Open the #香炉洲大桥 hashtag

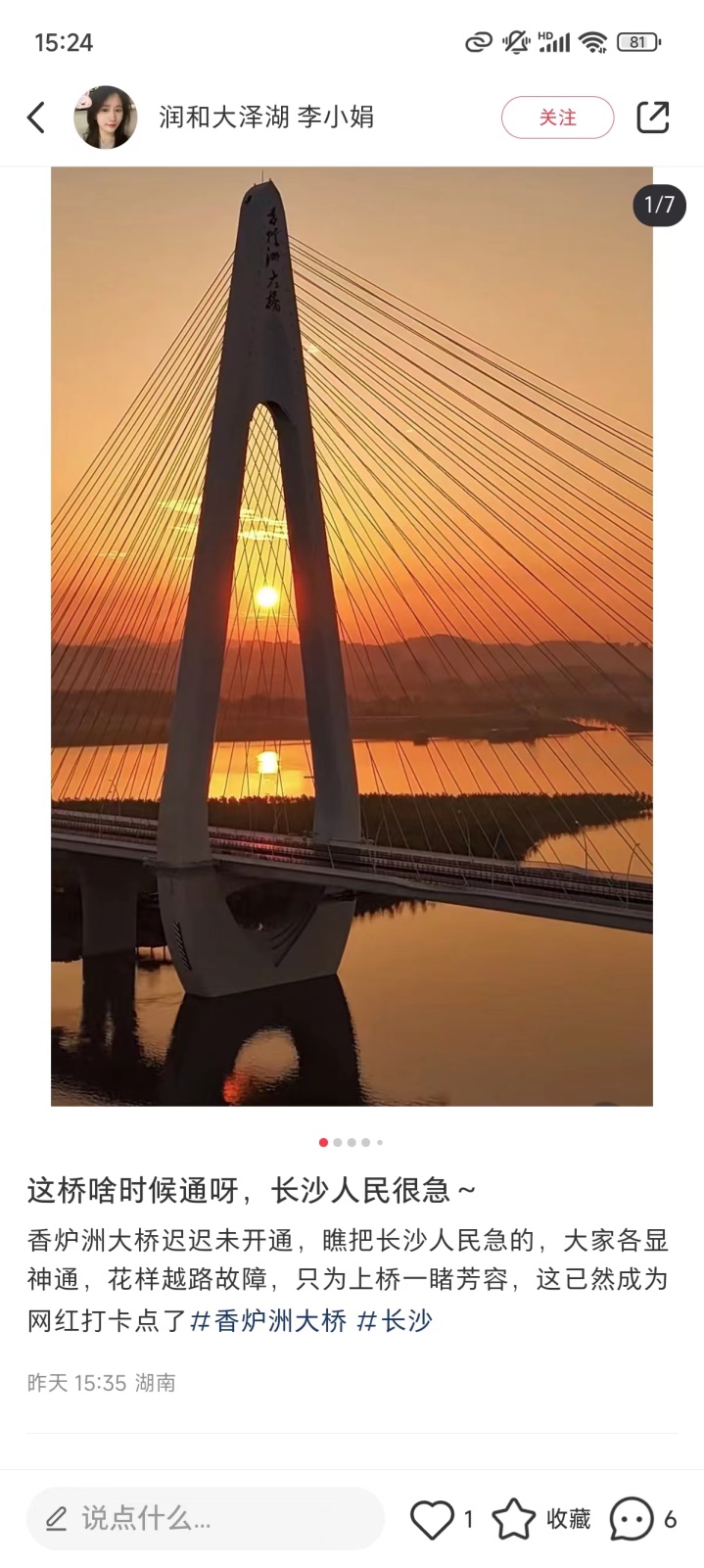click(269, 1320)
